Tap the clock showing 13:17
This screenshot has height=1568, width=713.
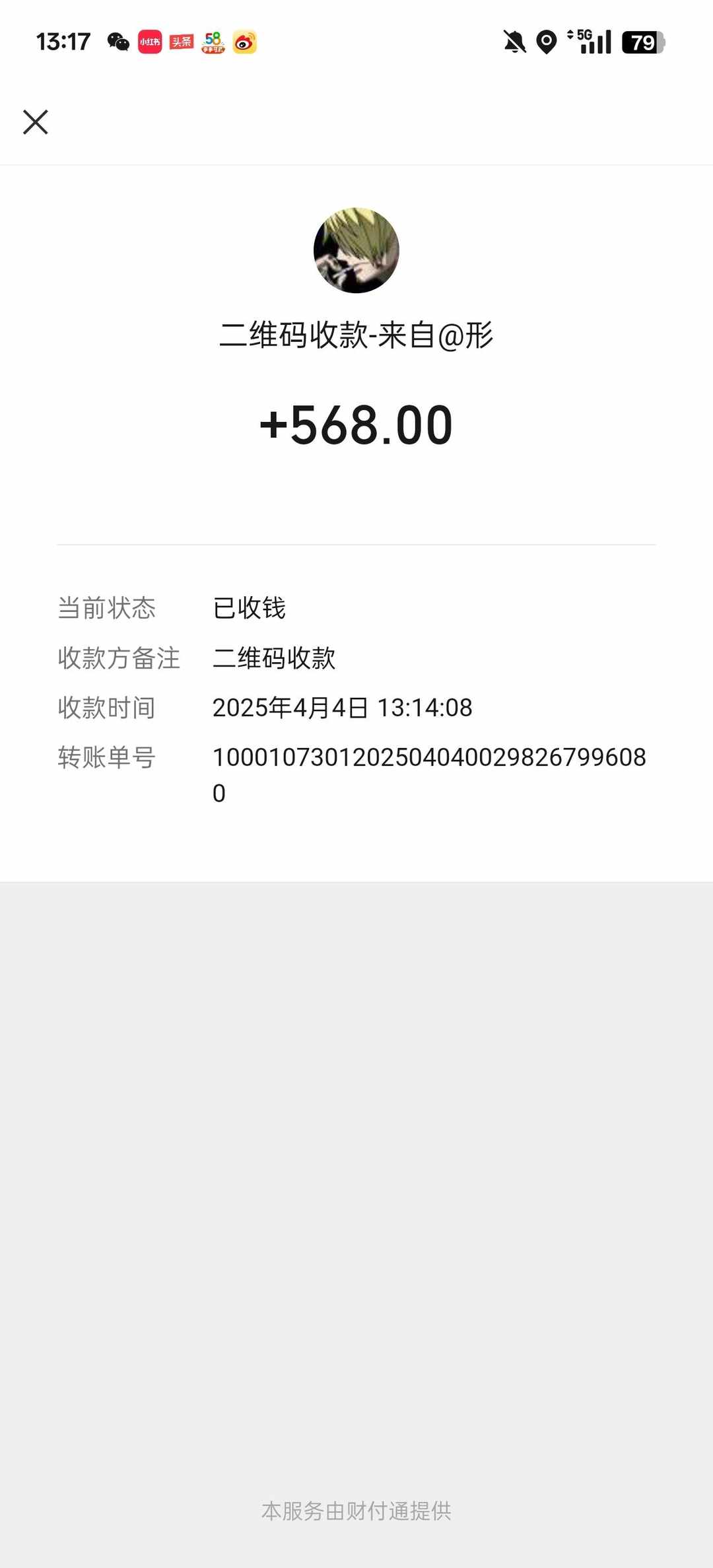click(x=64, y=42)
